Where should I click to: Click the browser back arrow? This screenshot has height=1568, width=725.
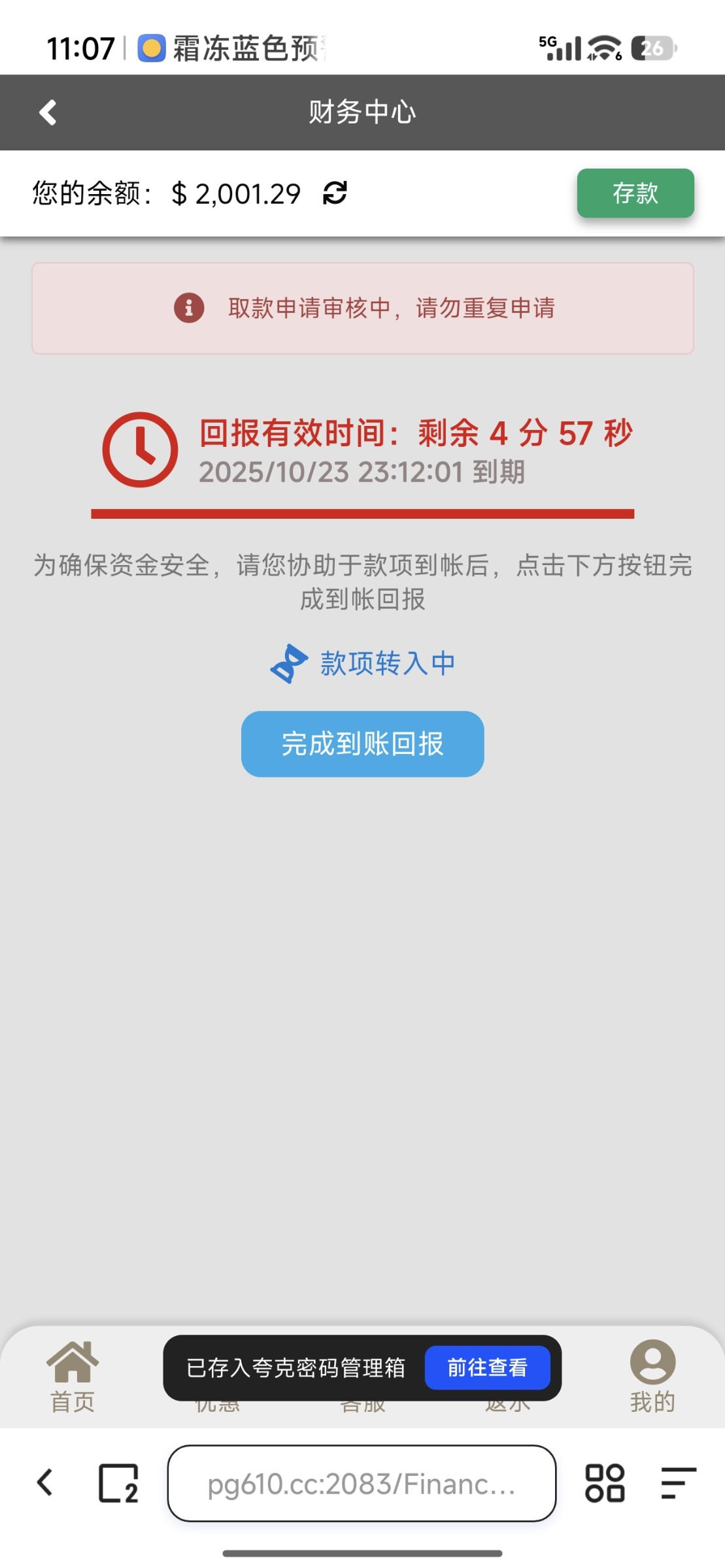44,1482
